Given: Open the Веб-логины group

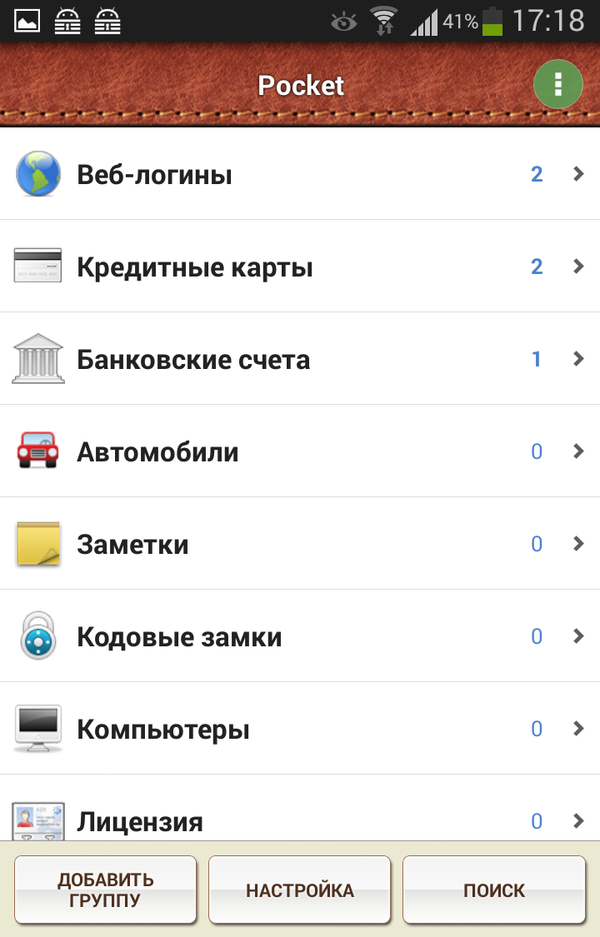Looking at the screenshot, I should point(300,174).
